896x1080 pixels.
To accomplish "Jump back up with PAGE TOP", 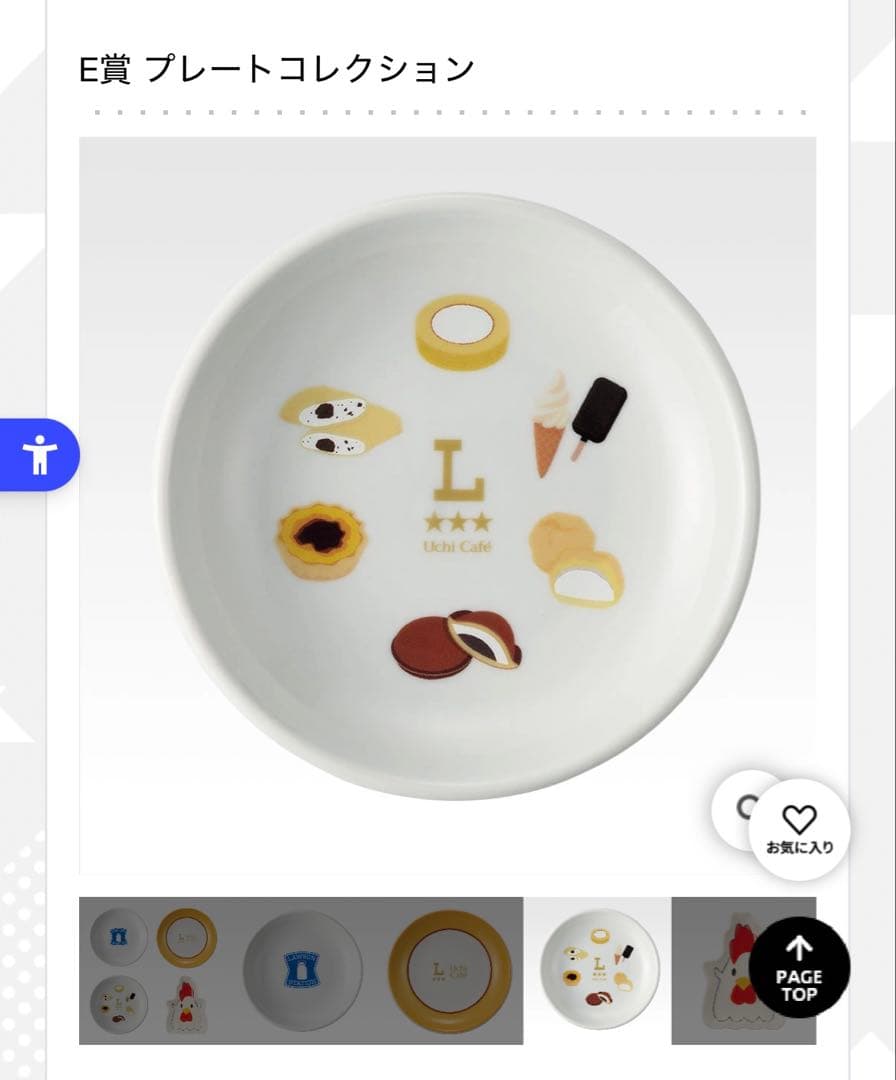I will click(800, 967).
